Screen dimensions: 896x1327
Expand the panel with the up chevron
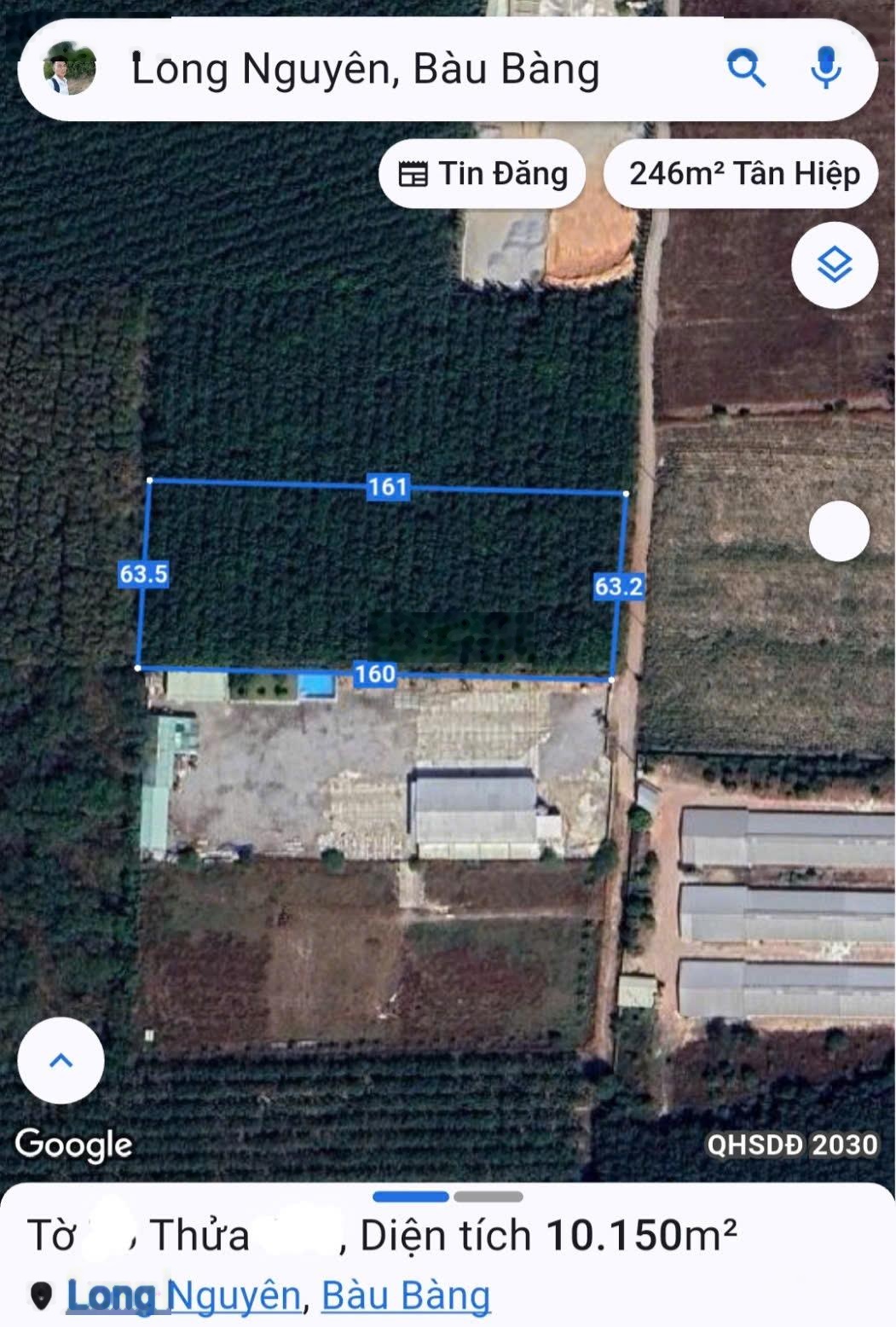[61, 1060]
